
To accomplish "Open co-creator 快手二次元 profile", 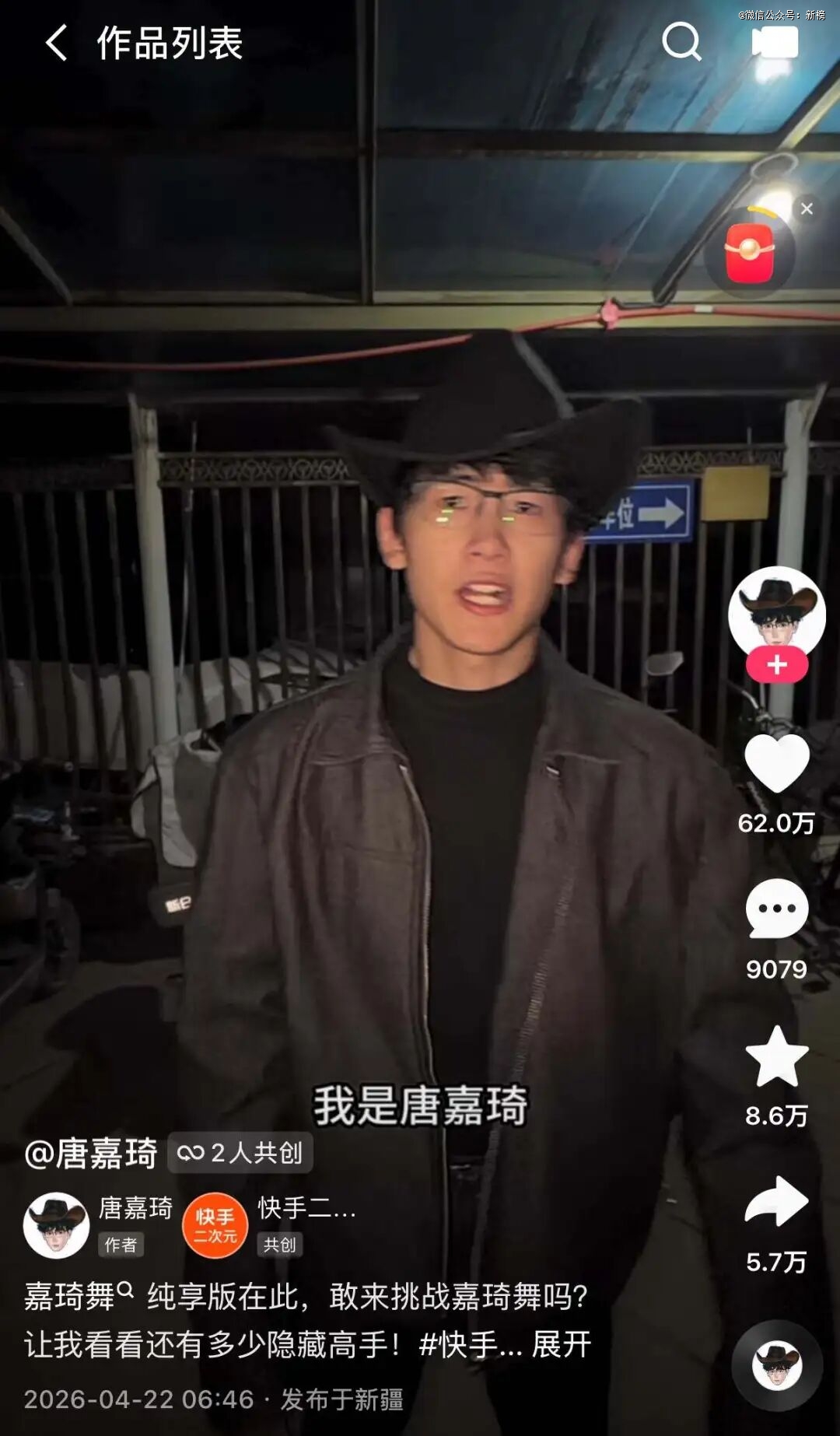I will coord(269,1225).
